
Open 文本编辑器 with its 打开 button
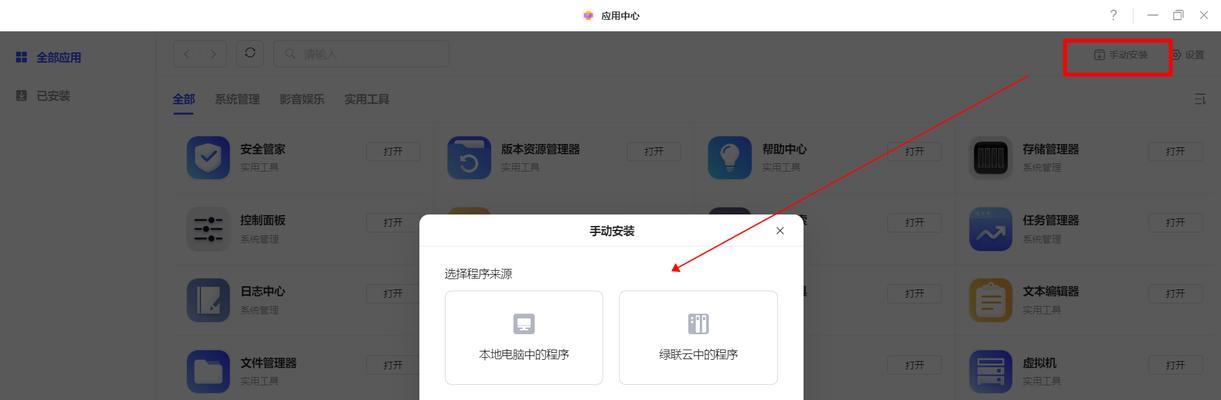click(1175, 294)
